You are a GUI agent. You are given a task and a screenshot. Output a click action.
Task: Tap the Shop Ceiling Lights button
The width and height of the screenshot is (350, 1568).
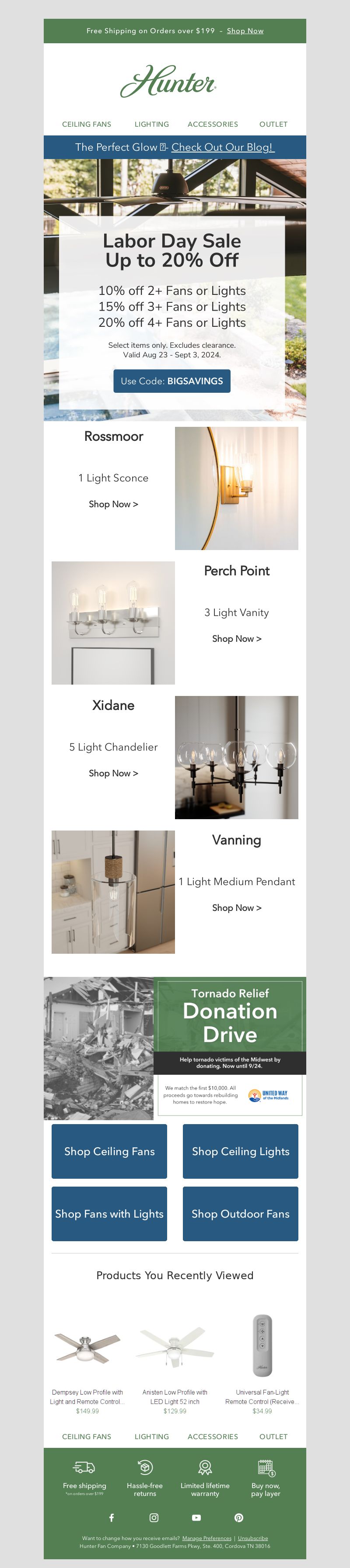pos(240,1151)
